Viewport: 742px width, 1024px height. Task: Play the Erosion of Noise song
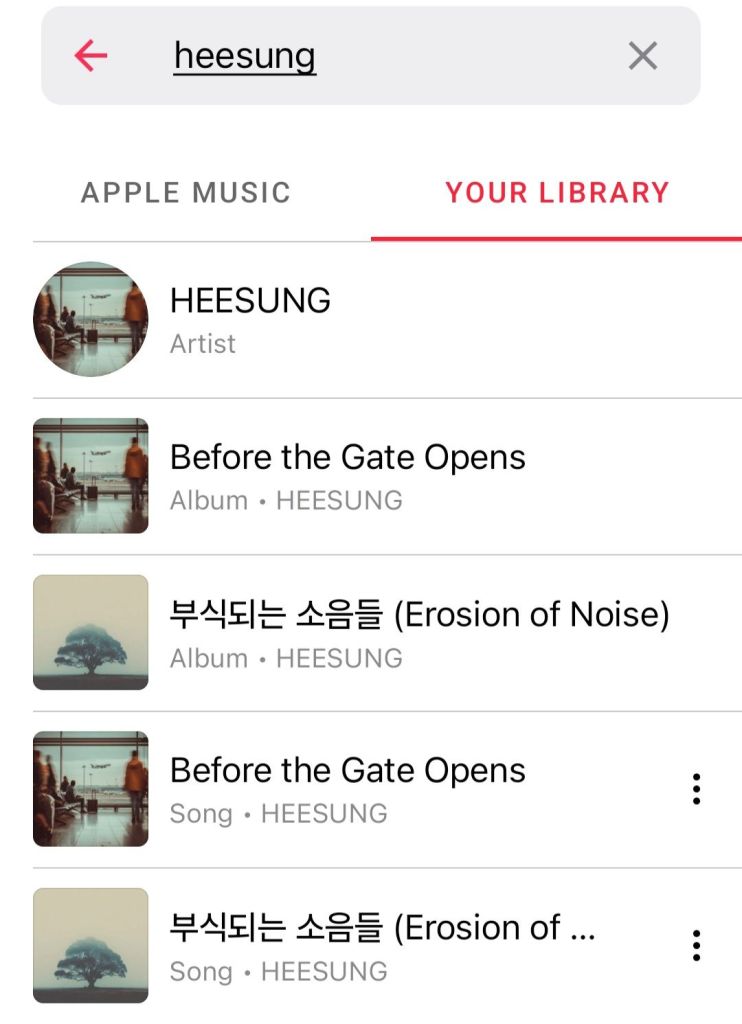[382, 945]
